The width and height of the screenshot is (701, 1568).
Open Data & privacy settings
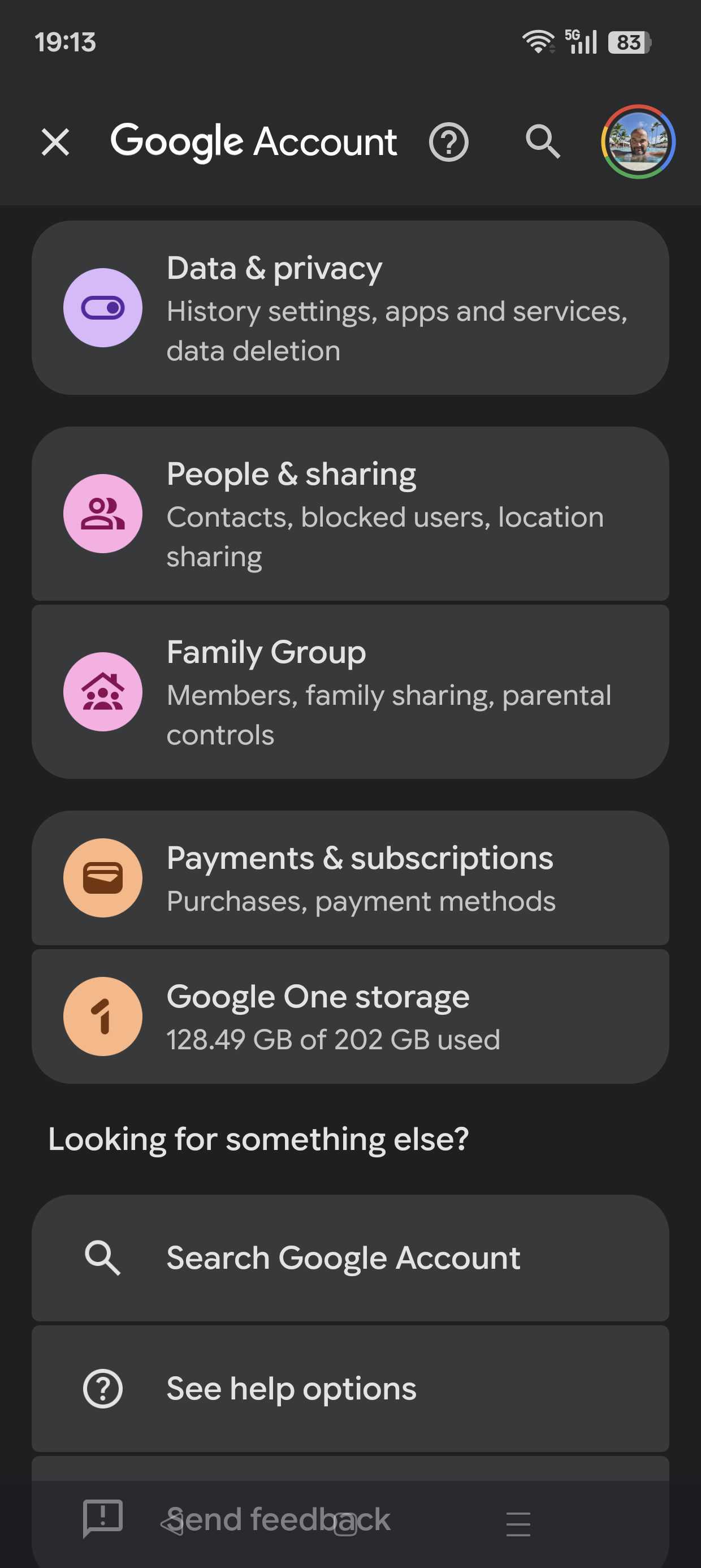pyautogui.click(x=350, y=308)
